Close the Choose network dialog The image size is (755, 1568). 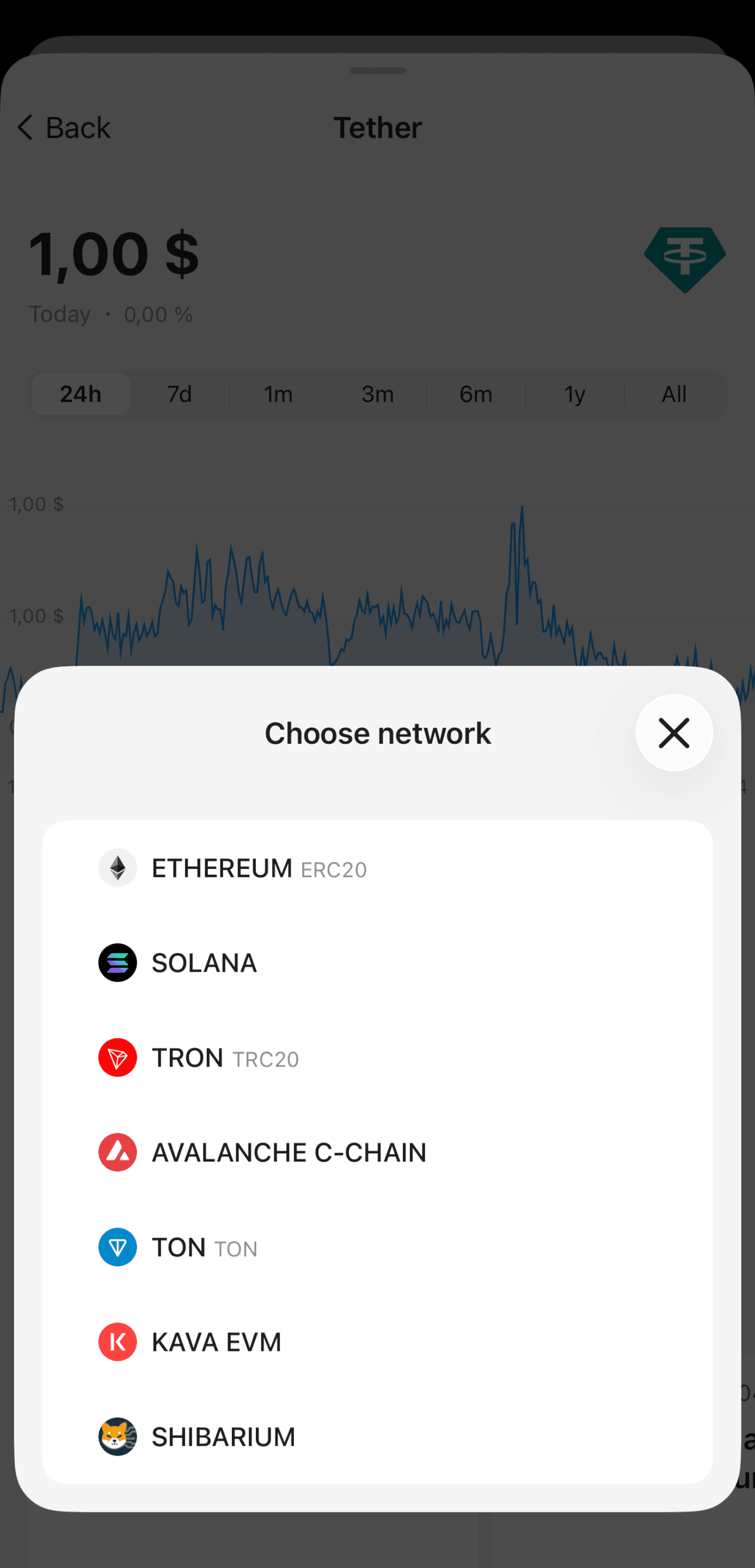click(673, 732)
